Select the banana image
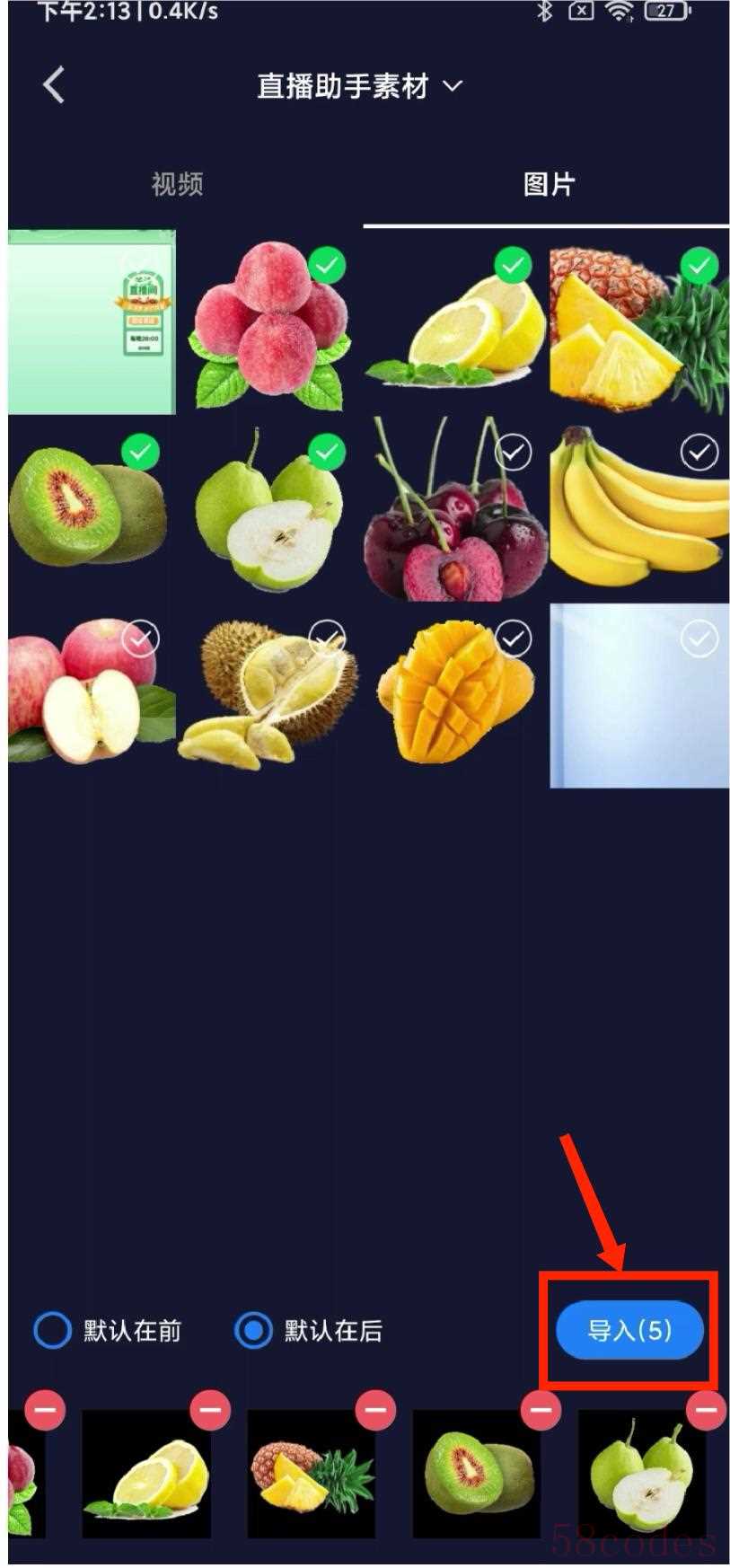This screenshot has height=1568, width=730. pos(699,453)
